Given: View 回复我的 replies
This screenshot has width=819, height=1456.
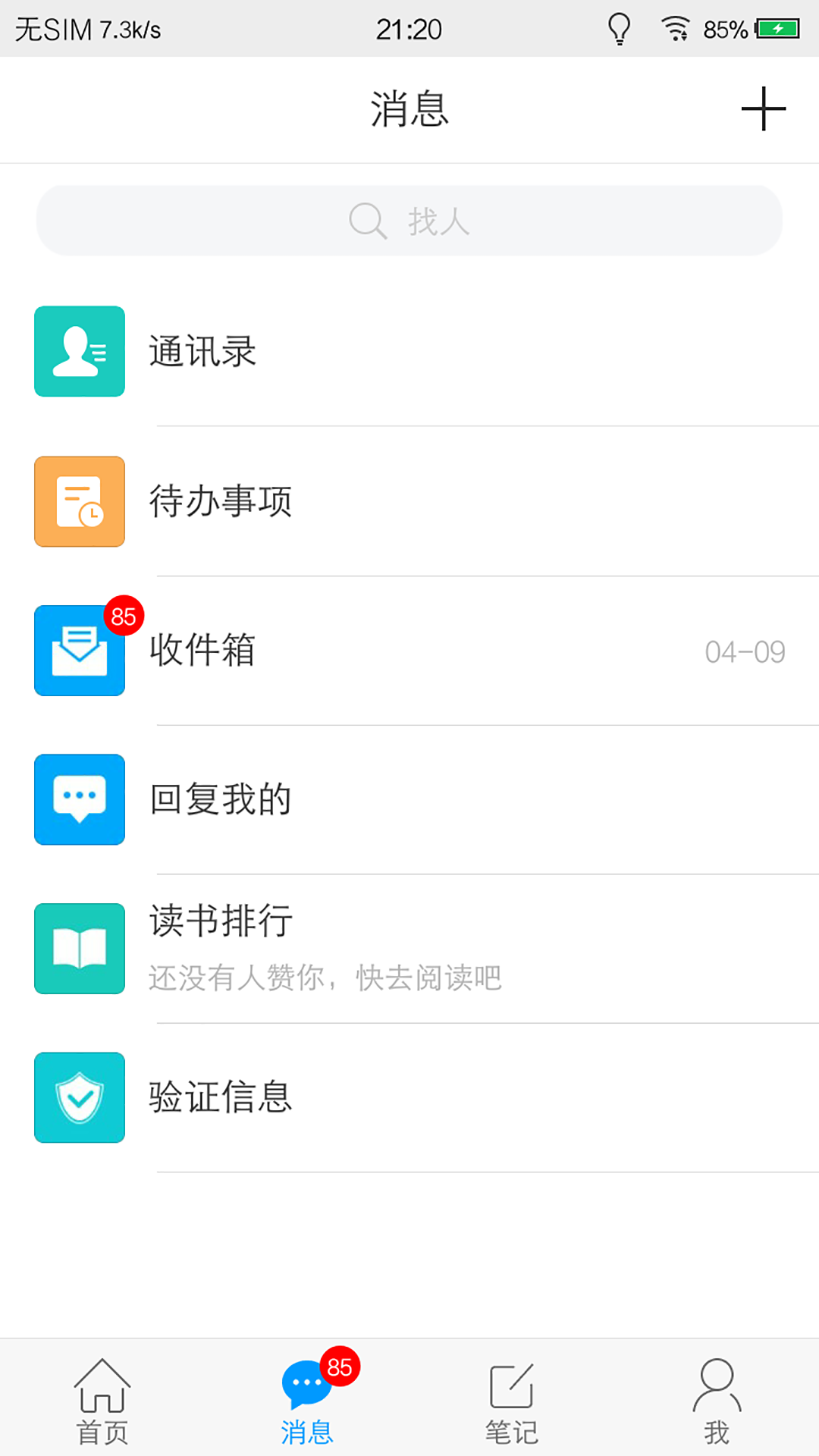Looking at the screenshot, I should click(409, 799).
